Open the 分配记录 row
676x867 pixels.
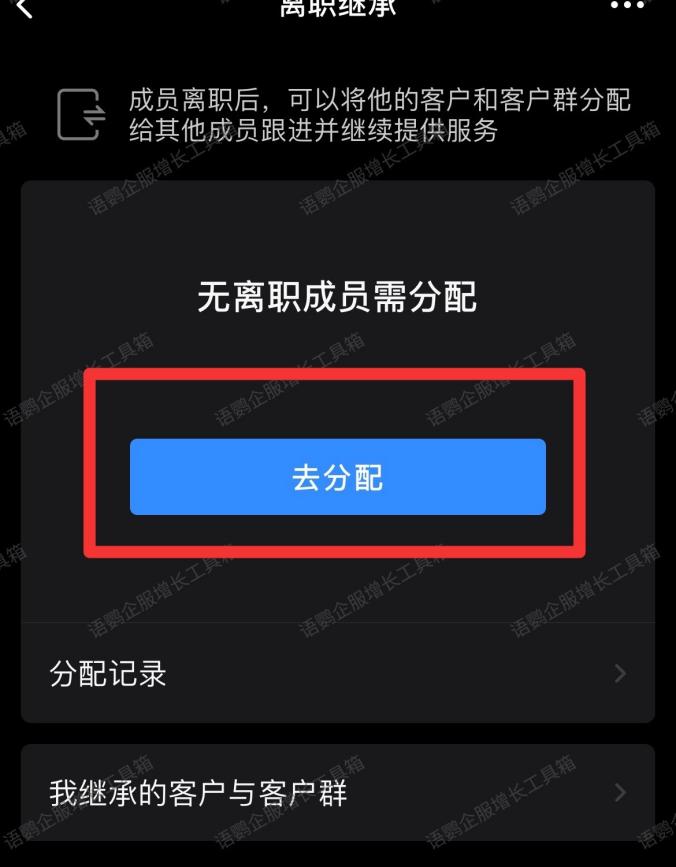pyautogui.click(x=337, y=674)
